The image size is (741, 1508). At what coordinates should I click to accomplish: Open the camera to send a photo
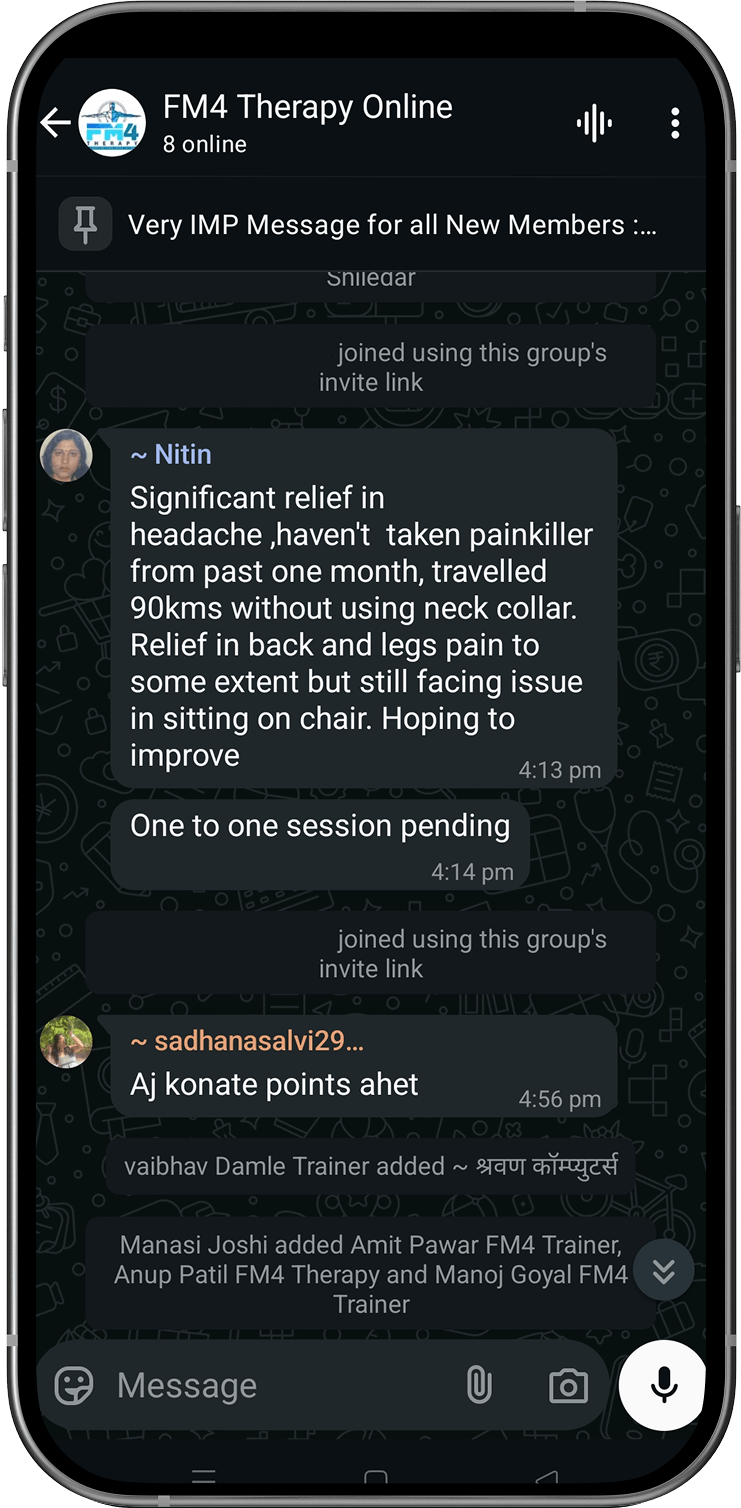(x=568, y=1385)
